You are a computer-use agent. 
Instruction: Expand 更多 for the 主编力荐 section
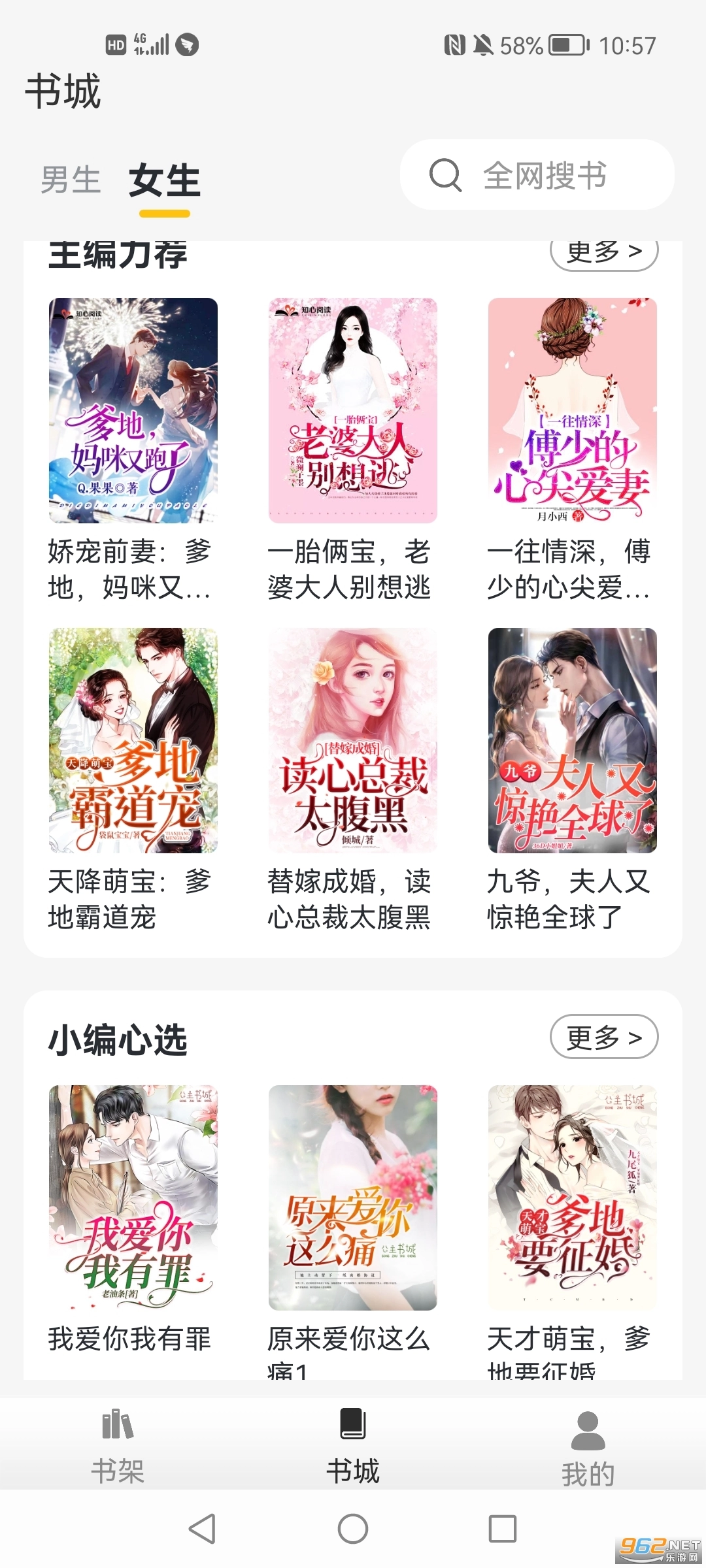(603, 255)
